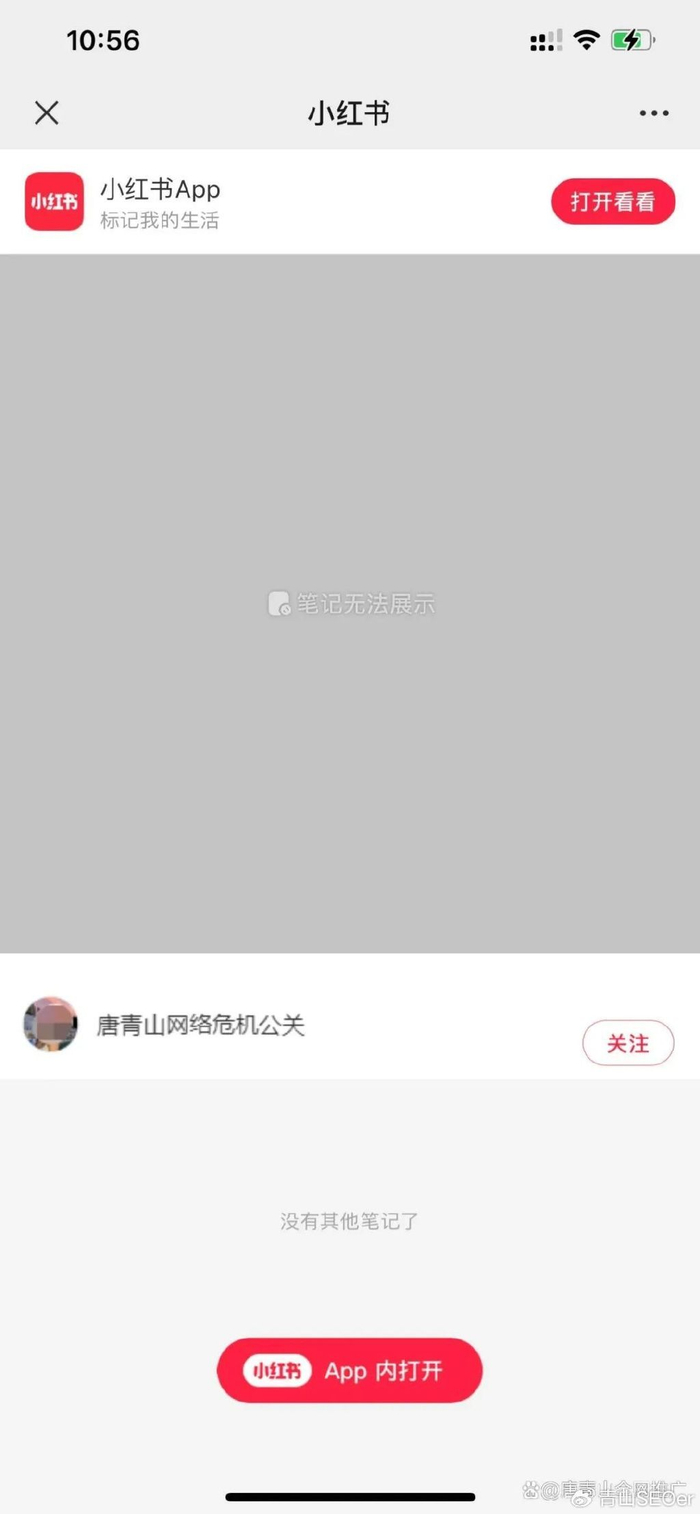Open the three-dot overflow menu
This screenshot has height=1514, width=700.
tap(654, 113)
